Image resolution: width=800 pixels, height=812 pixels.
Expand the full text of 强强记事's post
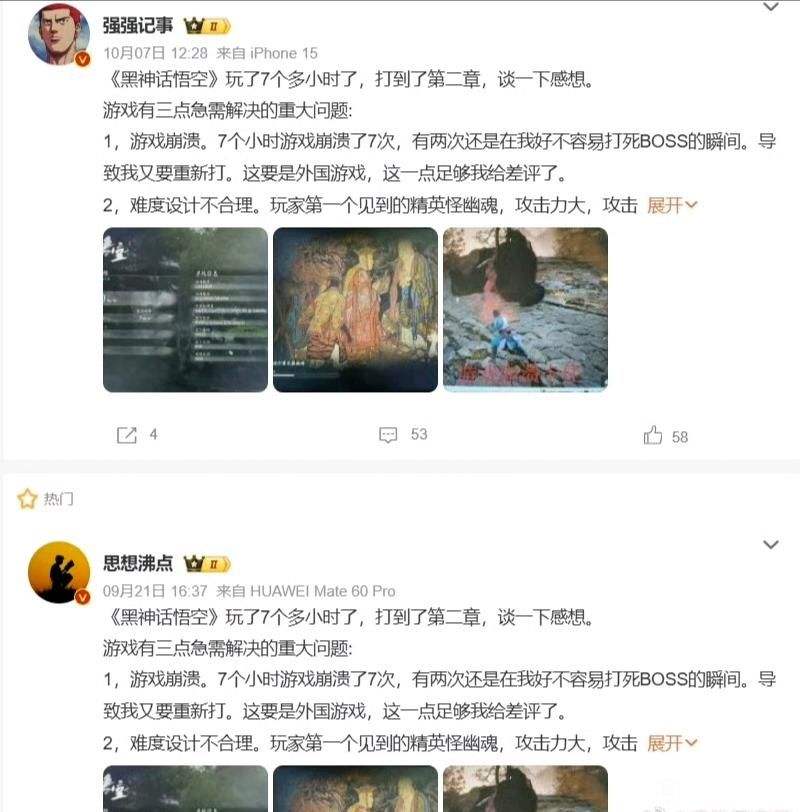[x=672, y=205]
